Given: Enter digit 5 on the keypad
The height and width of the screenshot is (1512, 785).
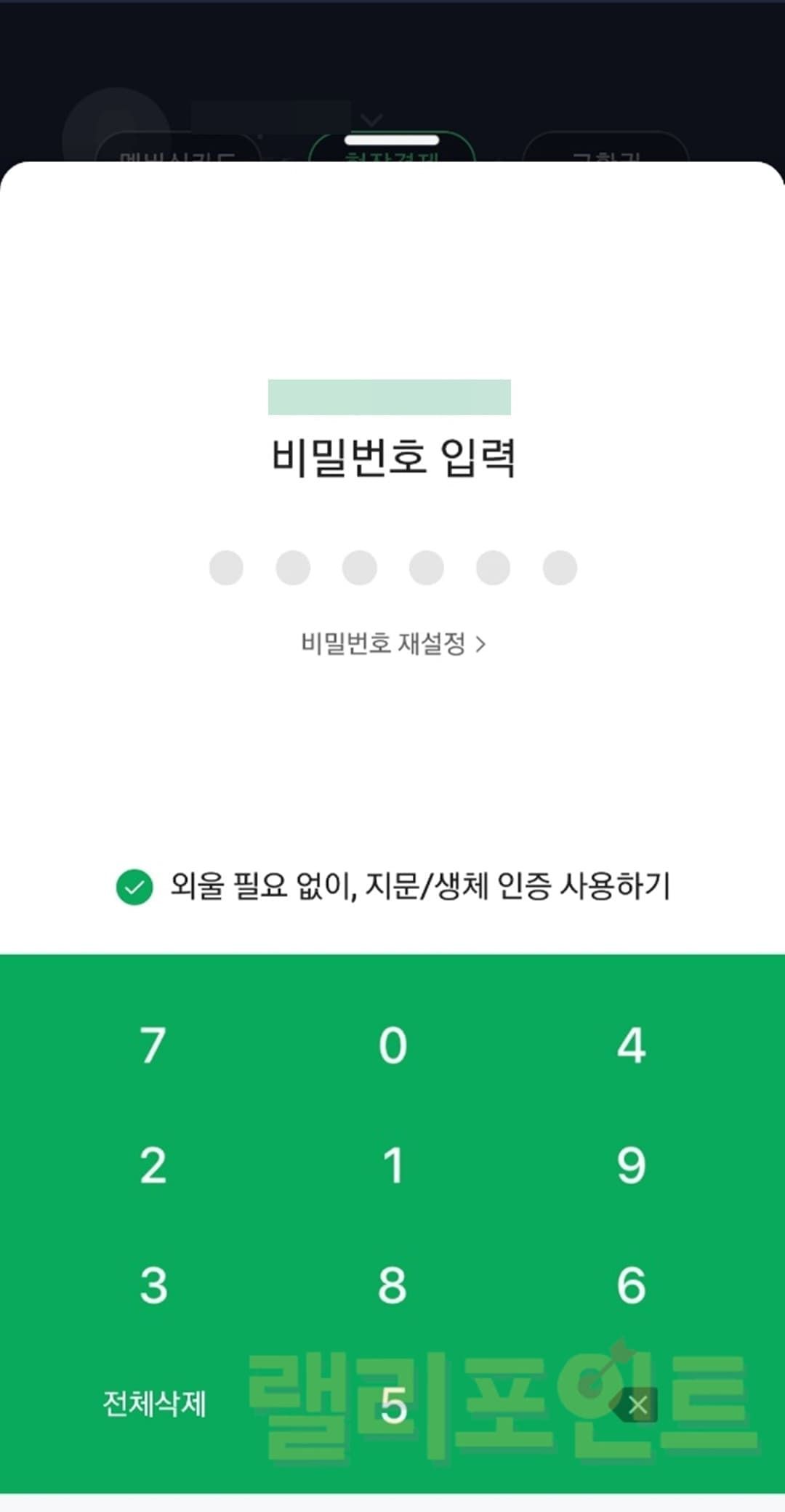Looking at the screenshot, I should tap(392, 1405).
